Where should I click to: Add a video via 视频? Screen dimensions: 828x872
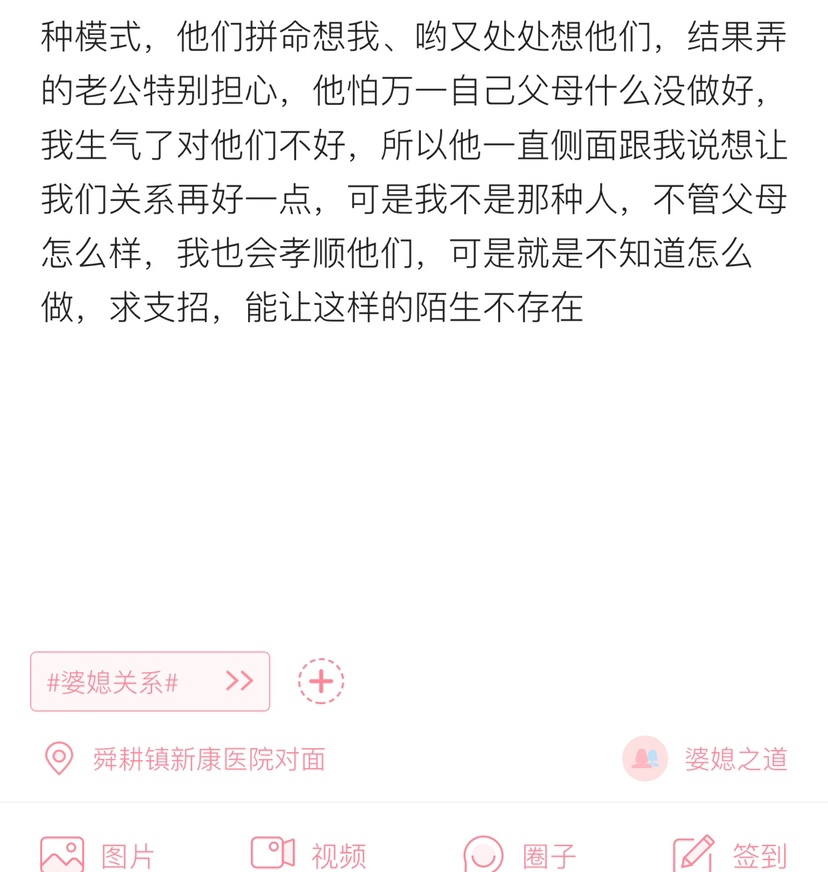[308, 855]
